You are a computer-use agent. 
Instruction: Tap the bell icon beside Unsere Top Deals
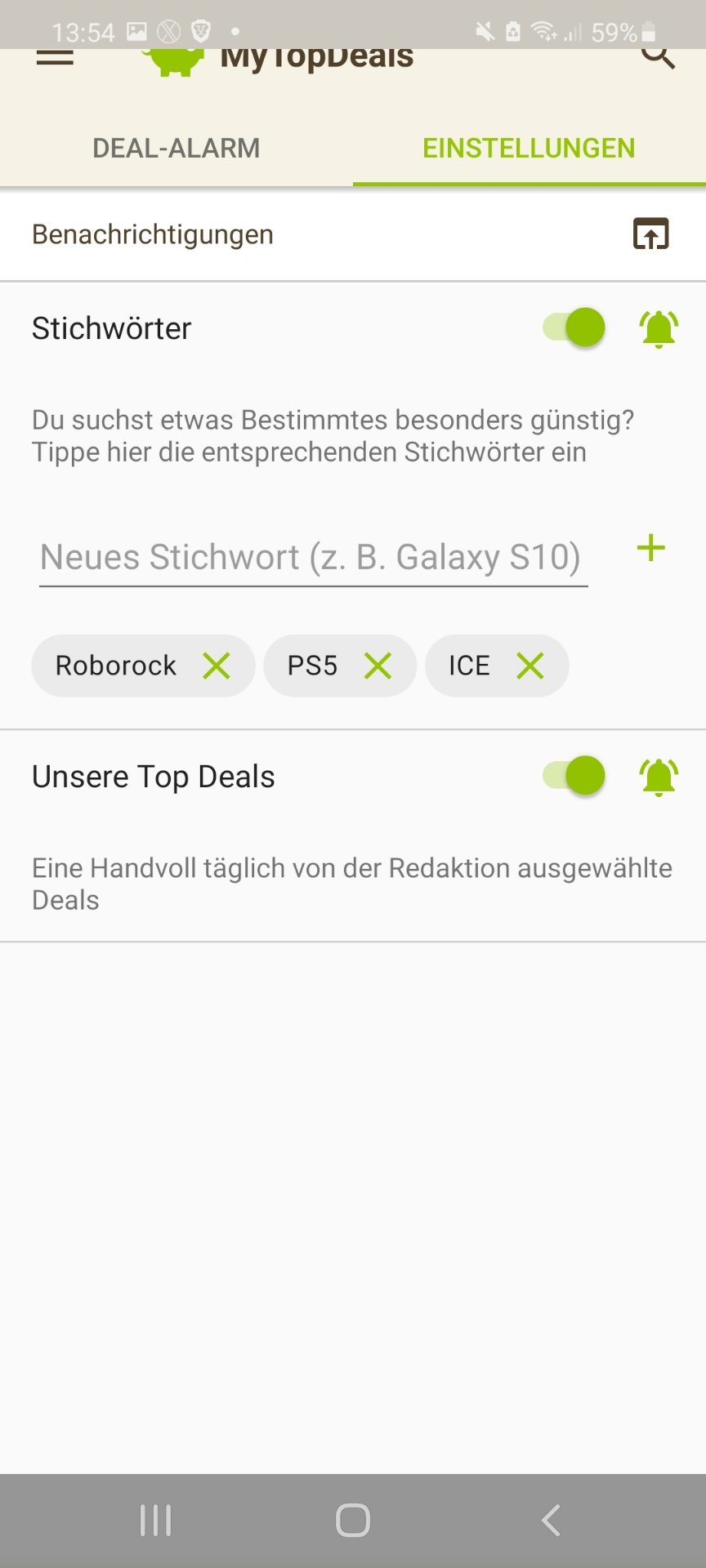[x=659, y=776]
